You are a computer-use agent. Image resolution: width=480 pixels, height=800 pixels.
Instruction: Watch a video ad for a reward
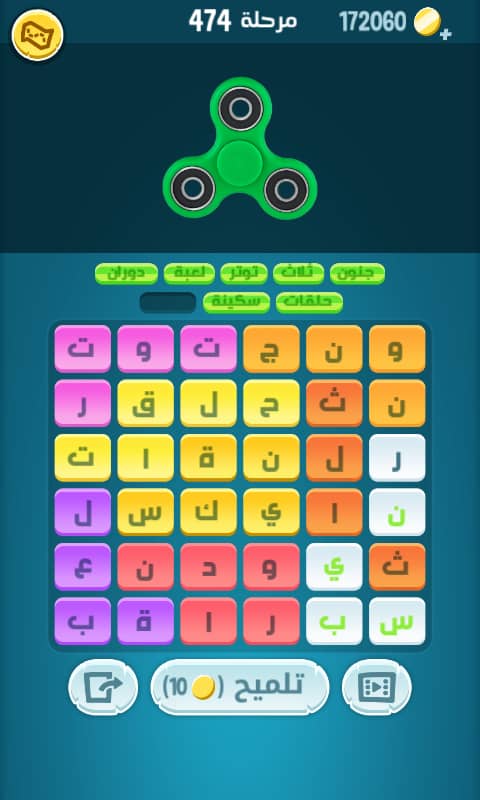[x=376, y=687]
